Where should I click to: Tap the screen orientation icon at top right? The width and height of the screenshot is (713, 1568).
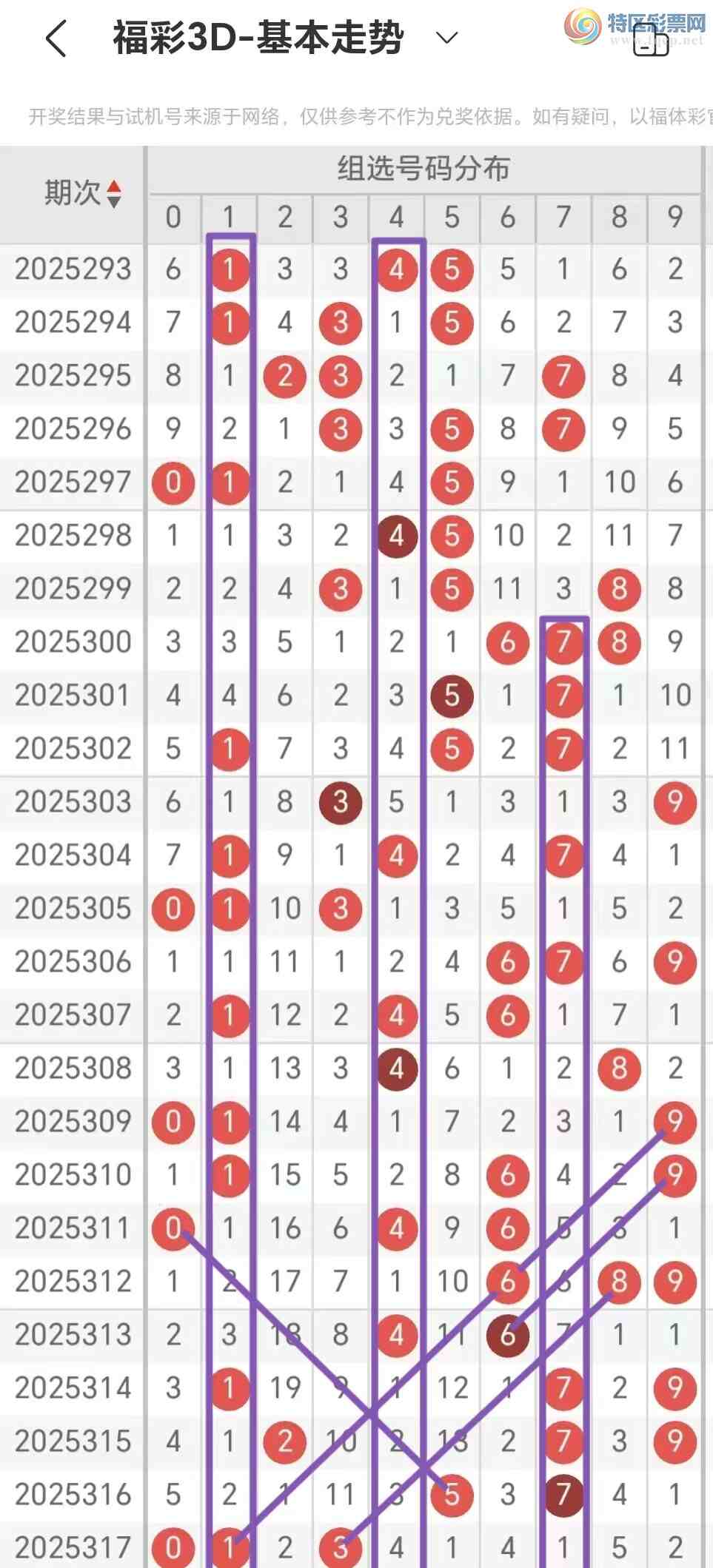pyautogui.click(x=652, y=43)
